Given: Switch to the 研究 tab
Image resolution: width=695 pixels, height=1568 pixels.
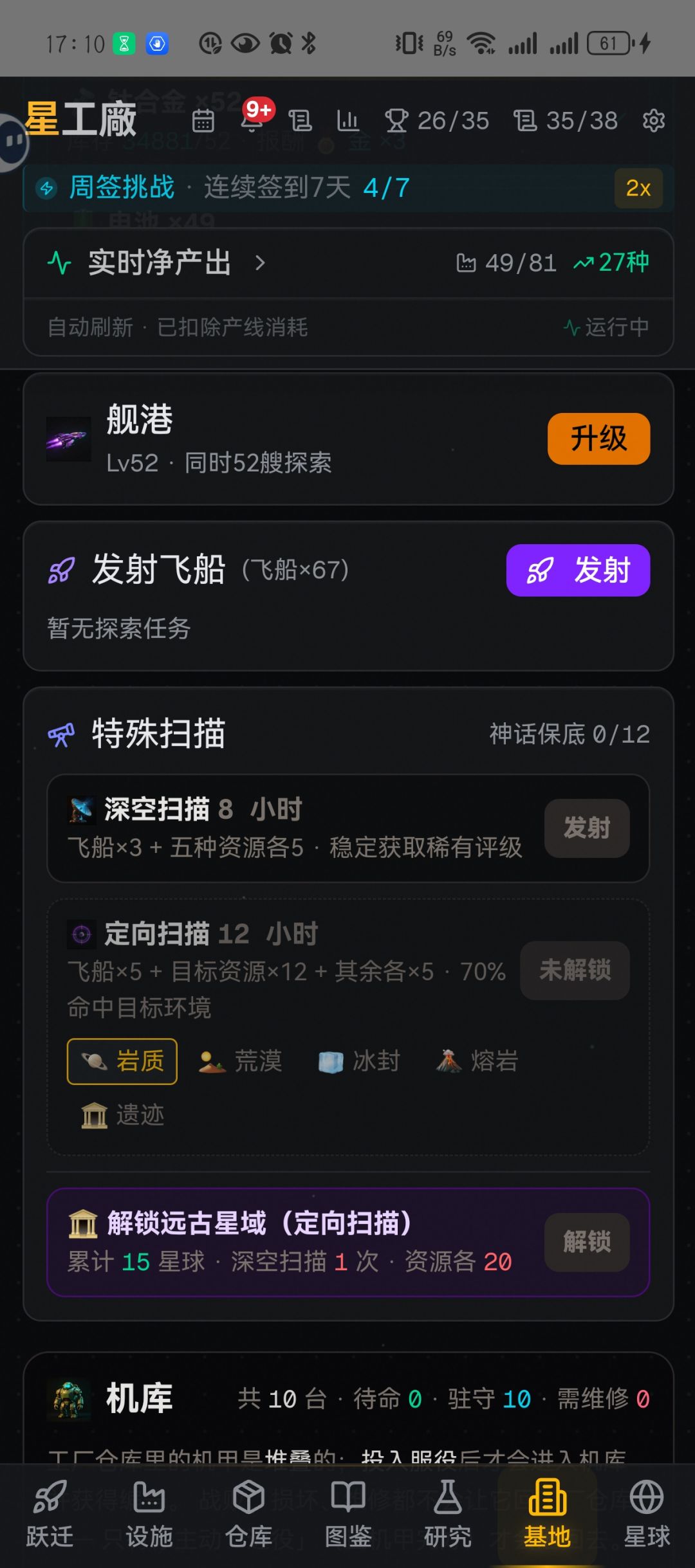Looking at the screenshot, I should 447,1514.
